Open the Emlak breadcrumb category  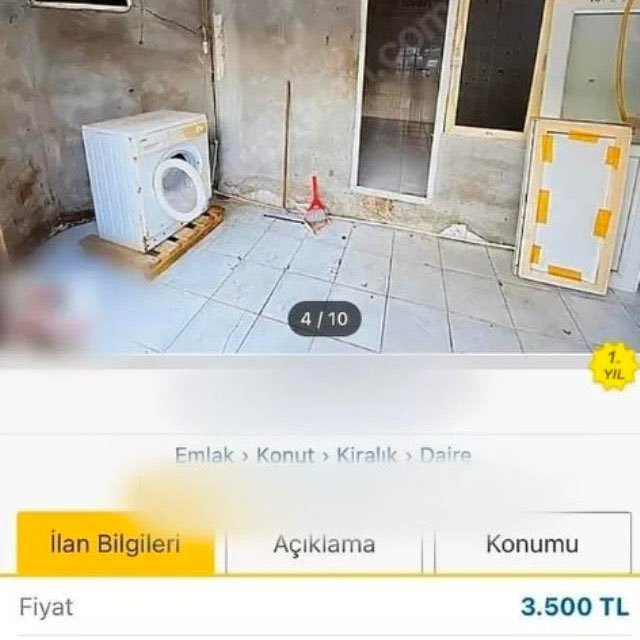point(204,456)
